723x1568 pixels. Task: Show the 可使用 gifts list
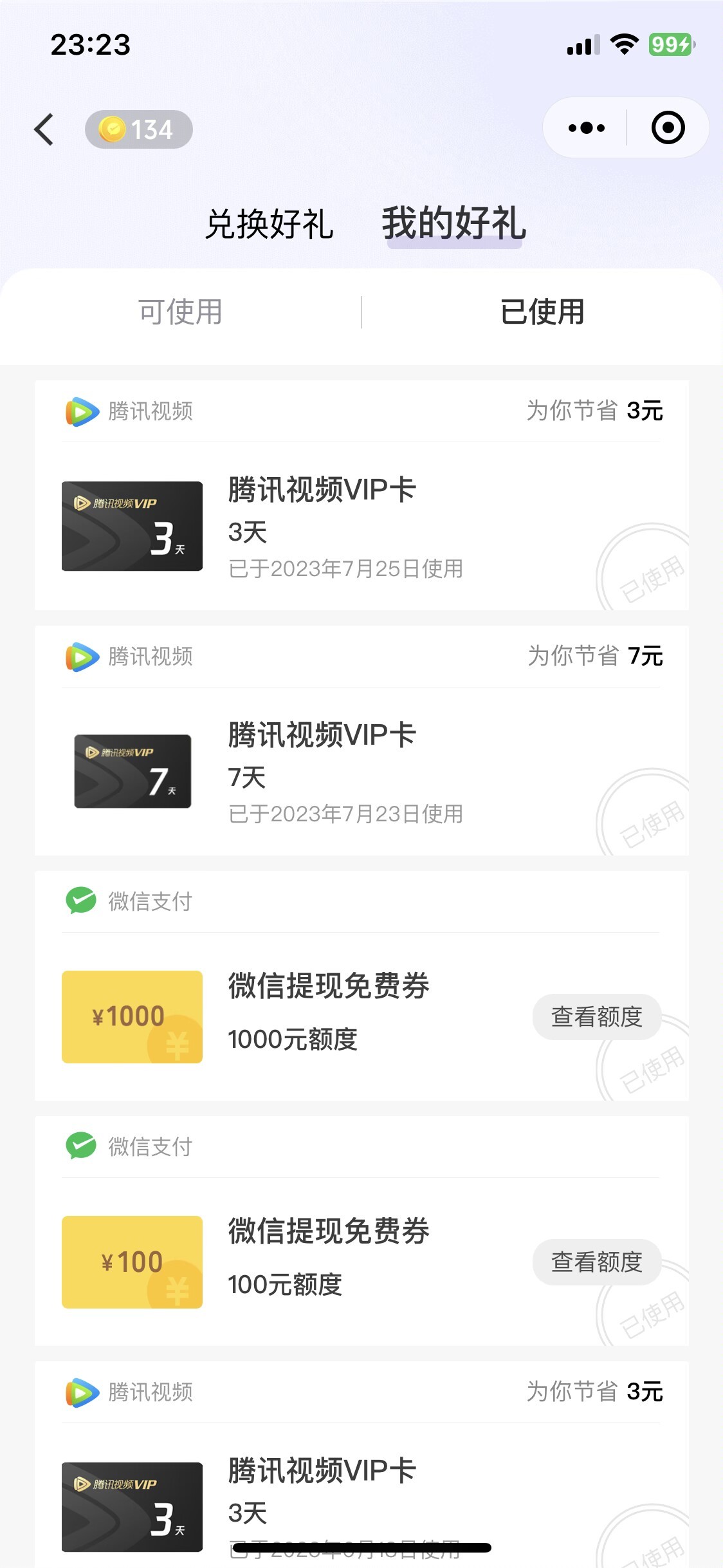pos(180,312)
